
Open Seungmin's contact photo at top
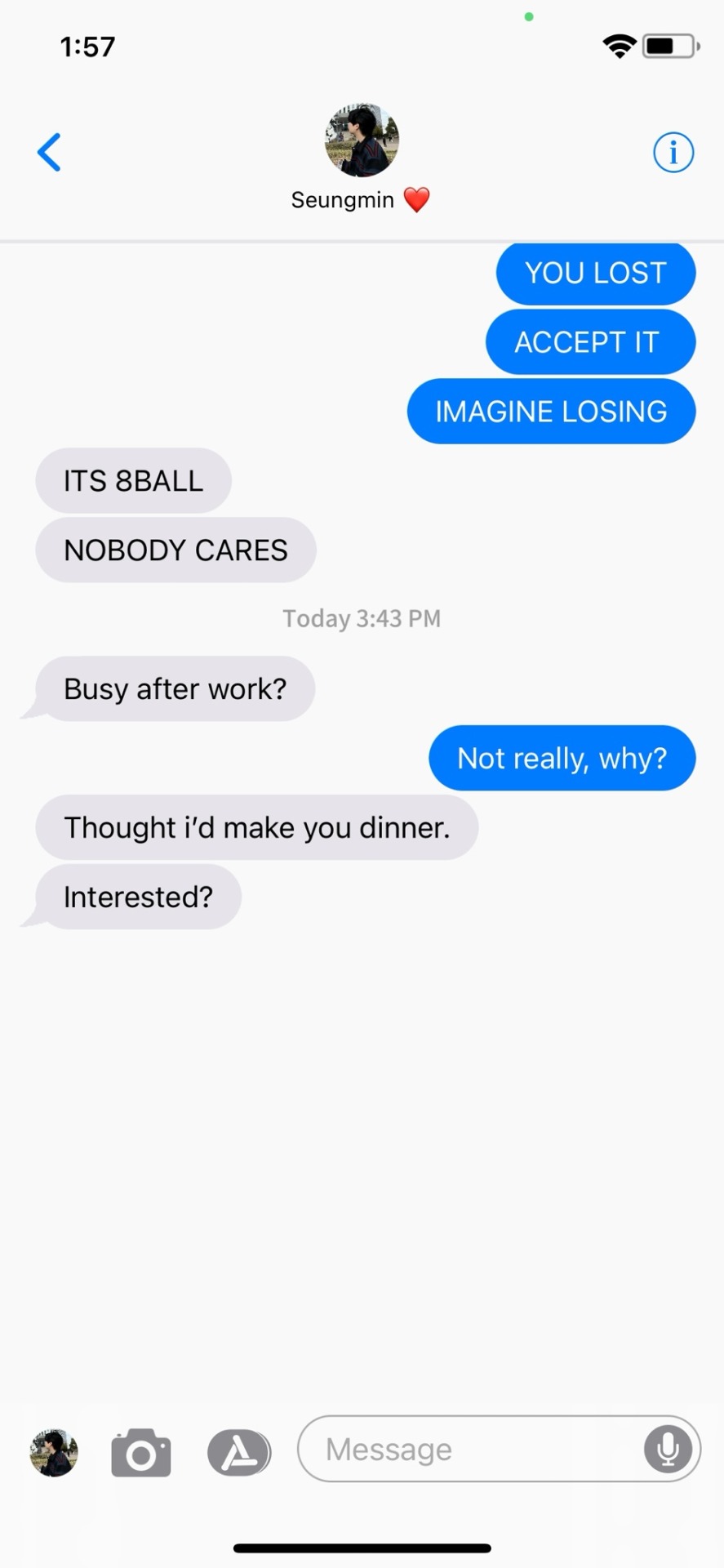pyautogui.click(x=362, y=140)
